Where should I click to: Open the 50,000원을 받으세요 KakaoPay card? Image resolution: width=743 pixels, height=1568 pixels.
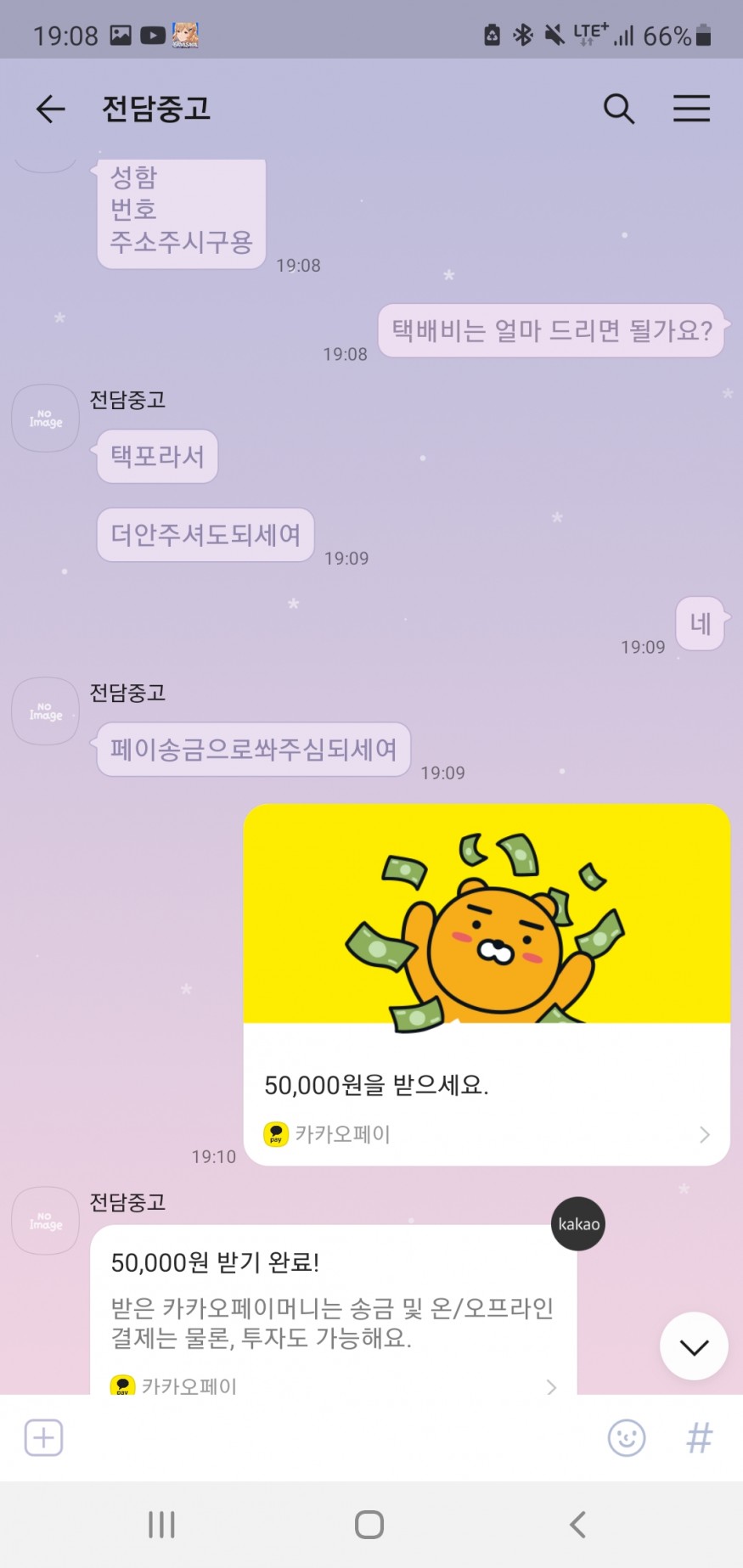click(487, 985)
